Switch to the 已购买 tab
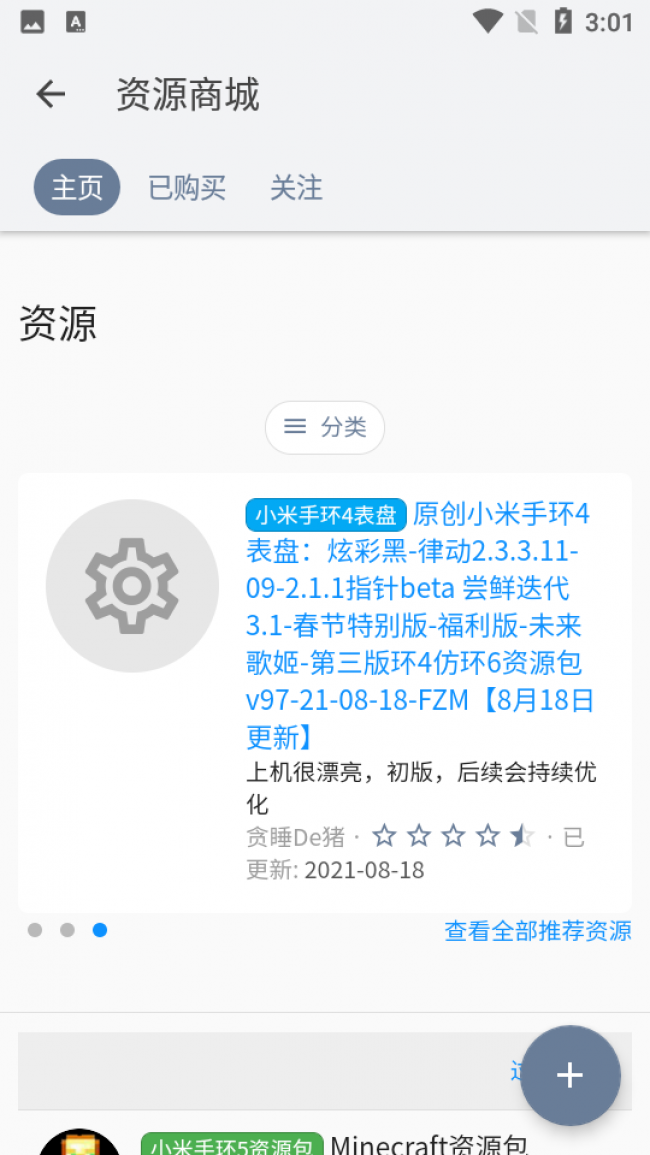650x1155 pixels. tap(187, 188)
